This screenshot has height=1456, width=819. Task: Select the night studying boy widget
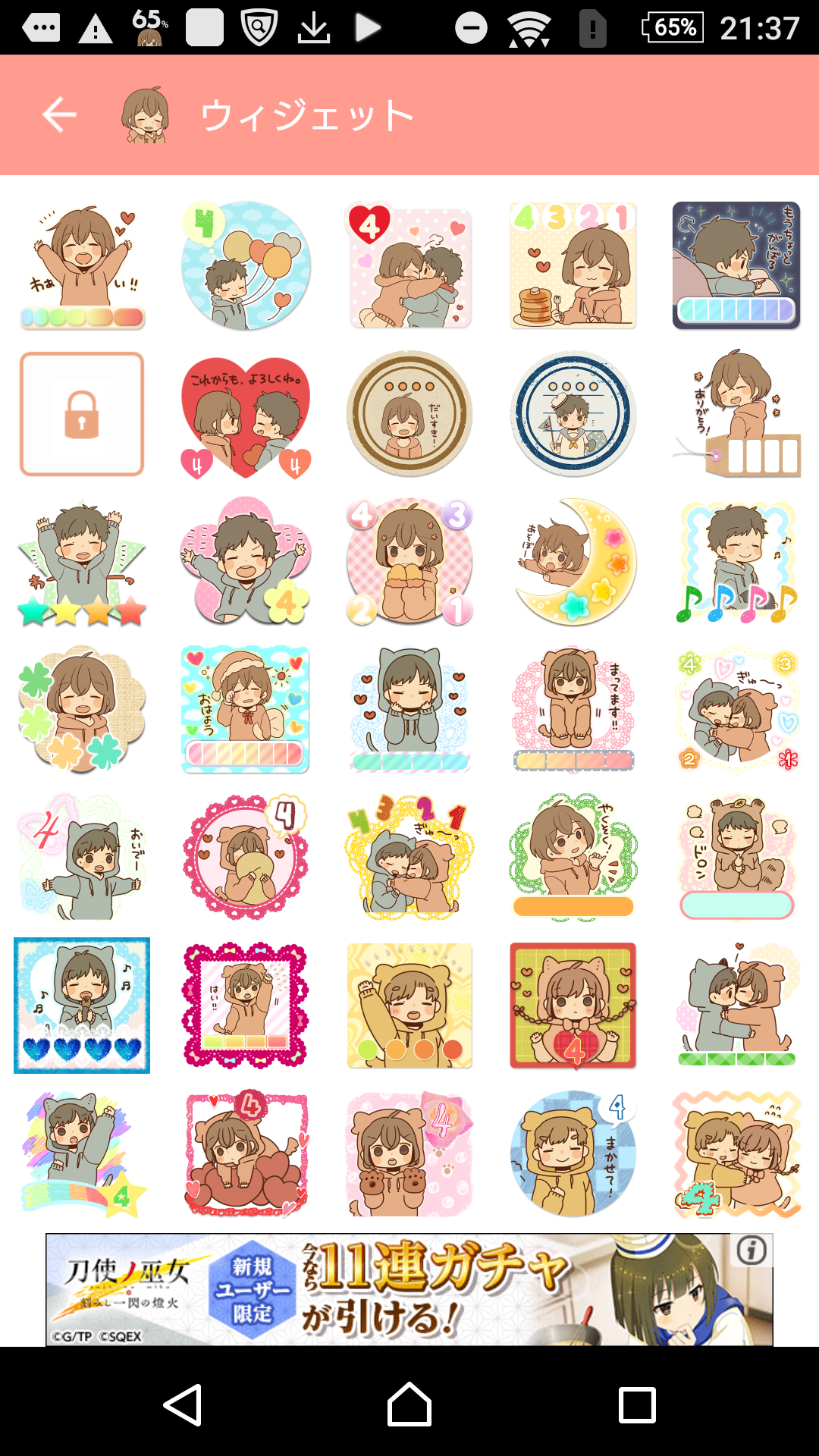pos(736,265)
